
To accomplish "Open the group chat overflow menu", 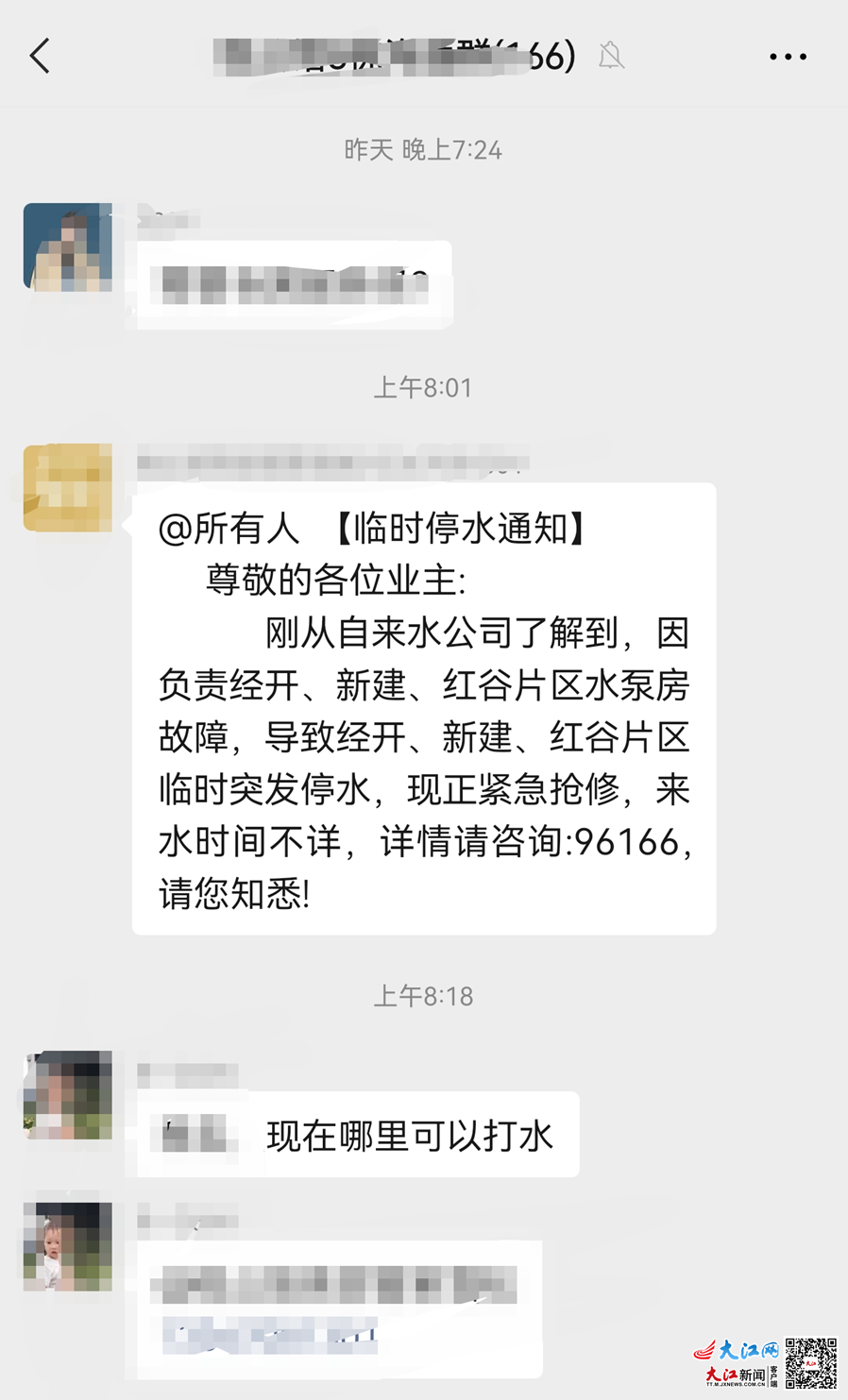I will [788, 57].
